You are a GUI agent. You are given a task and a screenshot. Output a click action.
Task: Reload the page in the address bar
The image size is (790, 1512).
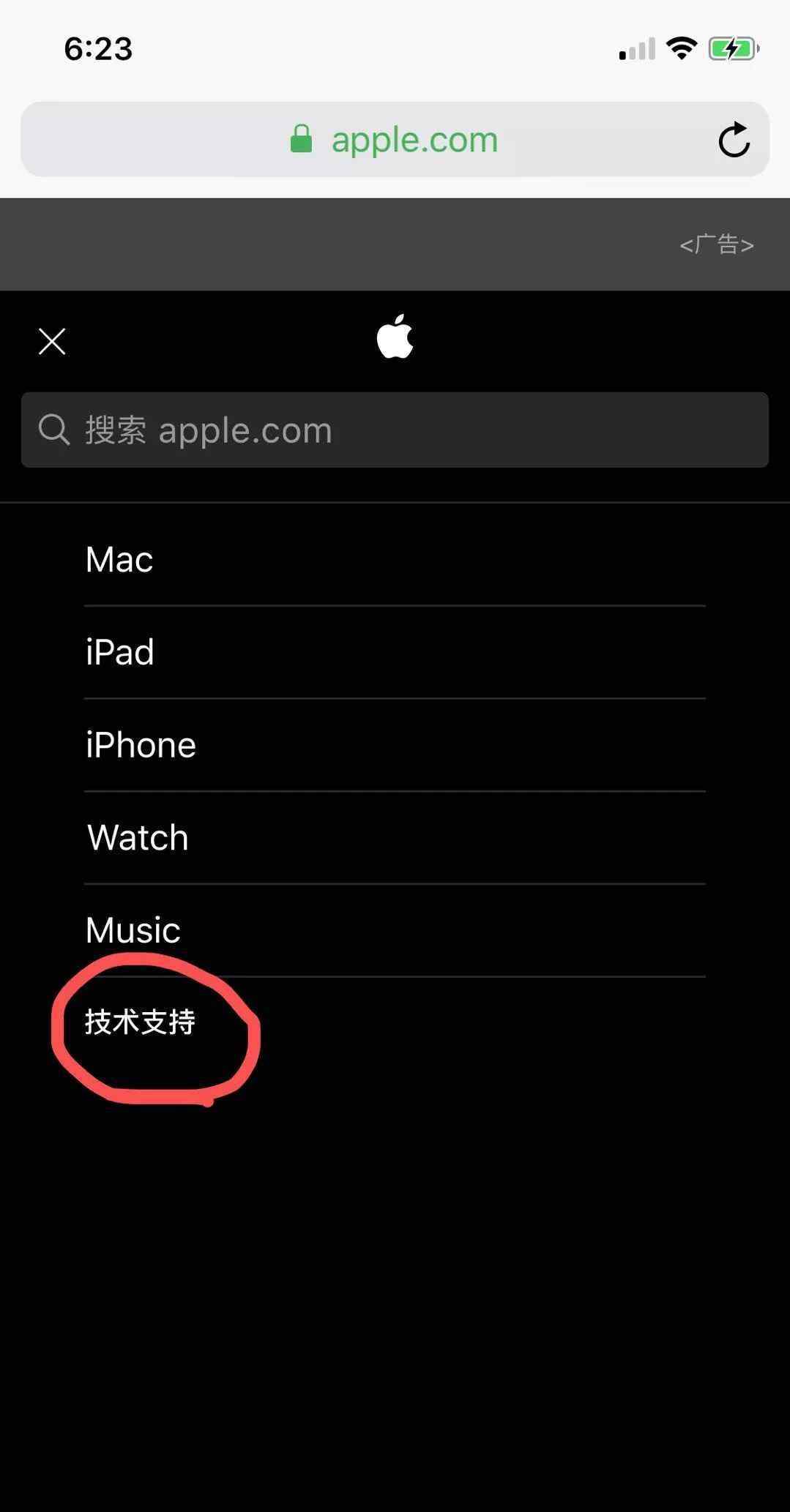pyautogui.click(x=734, y=140)
